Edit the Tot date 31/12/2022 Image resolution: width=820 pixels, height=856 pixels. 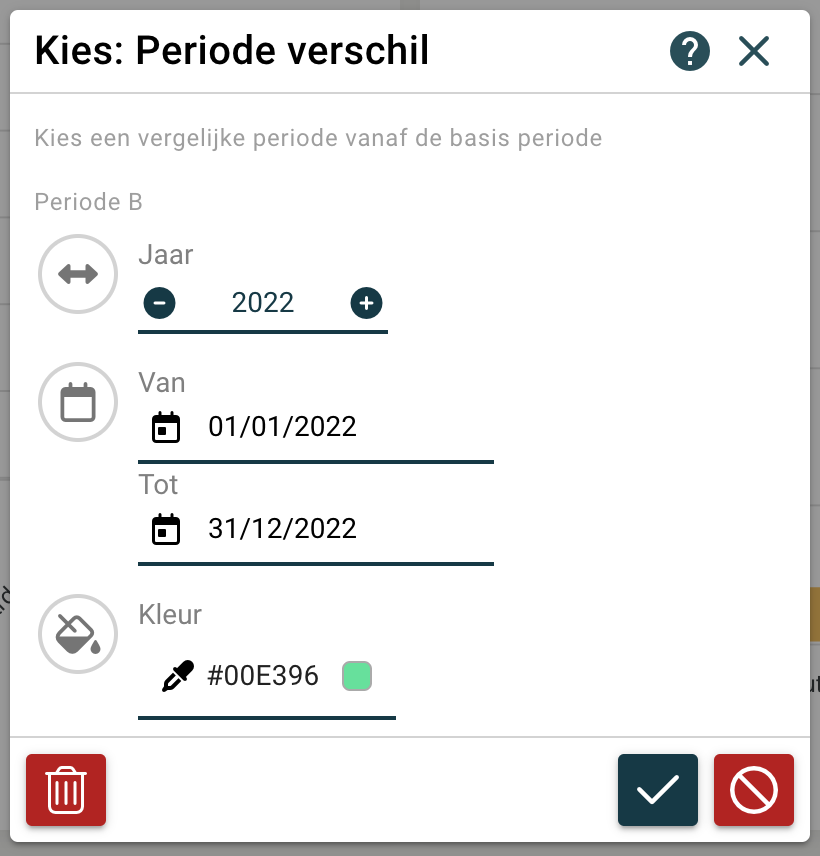282,529
